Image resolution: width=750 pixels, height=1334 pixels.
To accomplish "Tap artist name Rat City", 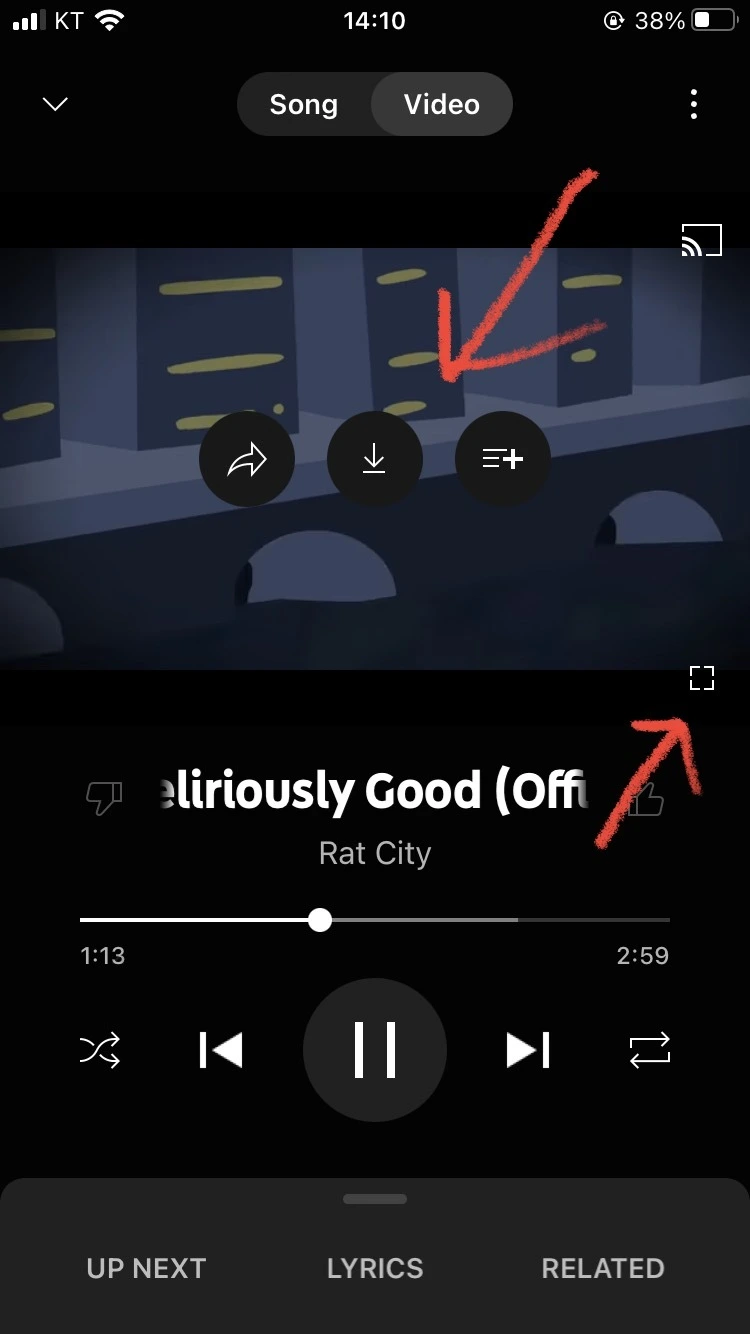I will 374,852.
